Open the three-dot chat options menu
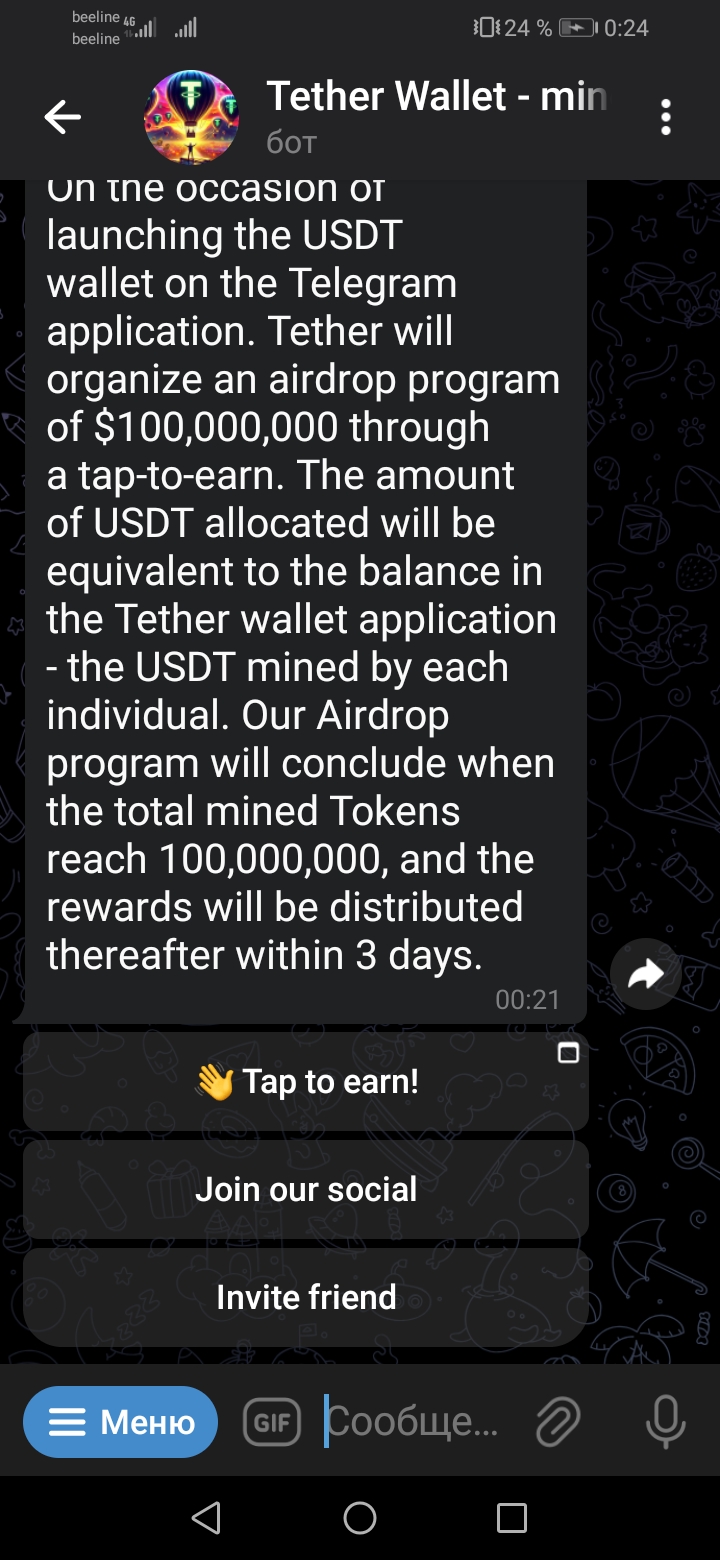The image size is (720, 1560). click(x=666, y=116)
